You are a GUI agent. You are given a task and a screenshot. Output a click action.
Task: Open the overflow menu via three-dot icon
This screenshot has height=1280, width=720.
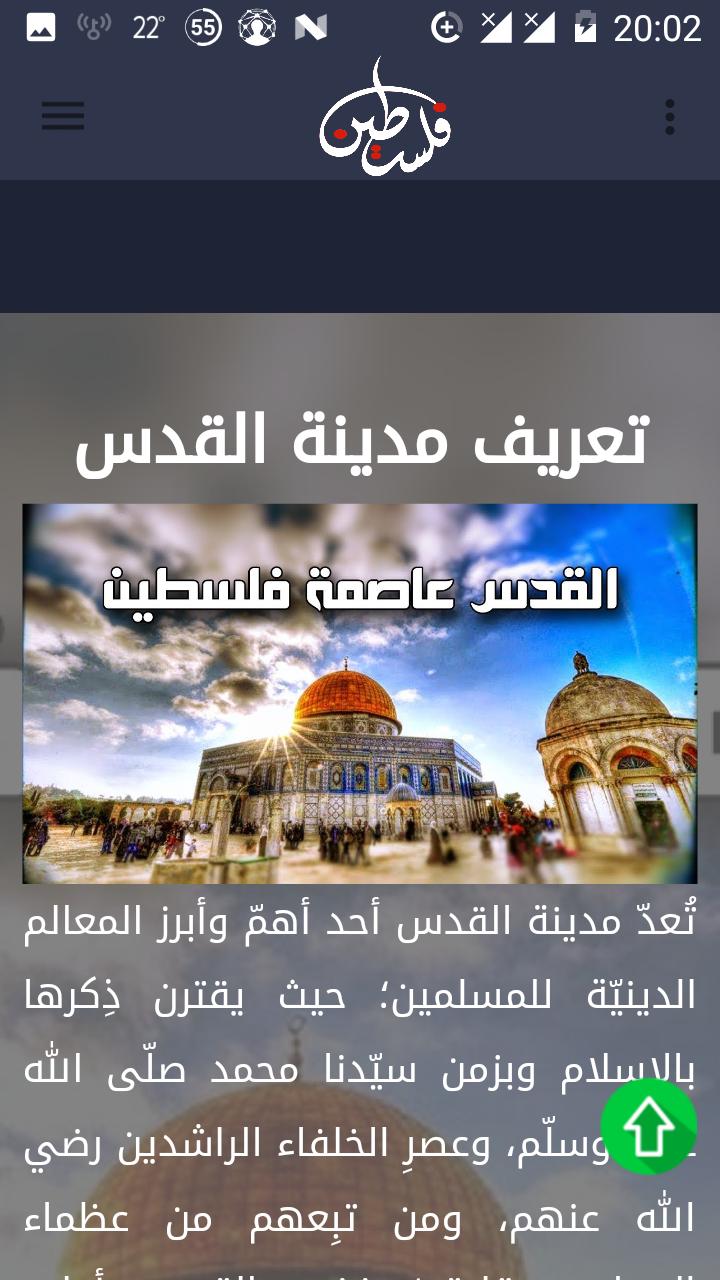[669, 116]
